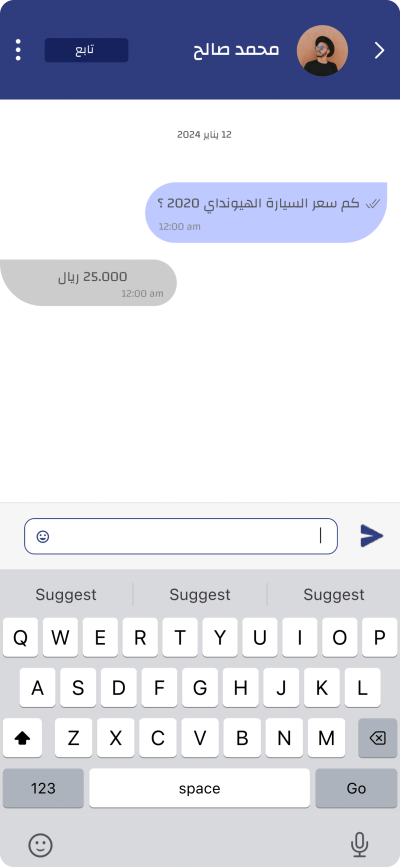Screen dimensions: 400x867
Task: Tap the space bar
Action: [200, 788]
